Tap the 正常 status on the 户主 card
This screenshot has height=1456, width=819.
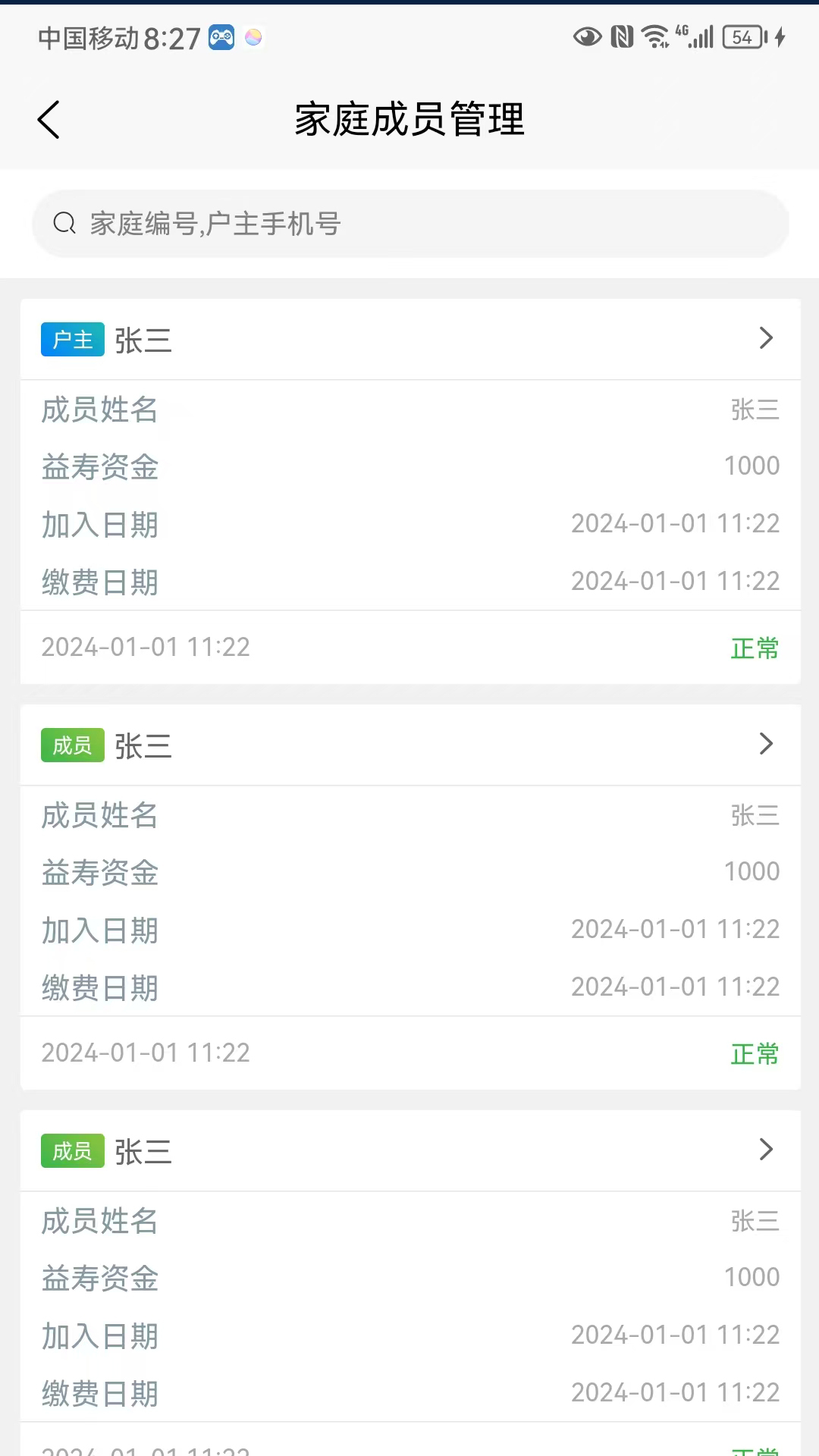(755, 648)
